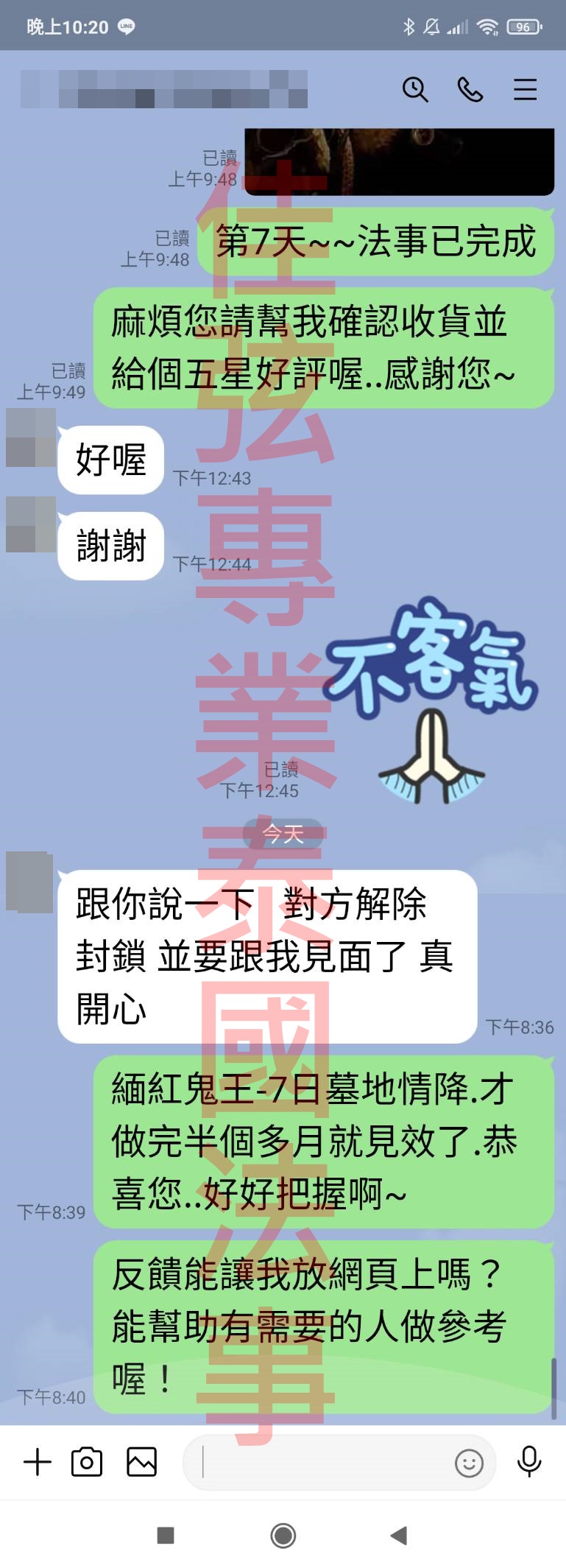
Task: Go back with the system back button
Action: 399,1536
